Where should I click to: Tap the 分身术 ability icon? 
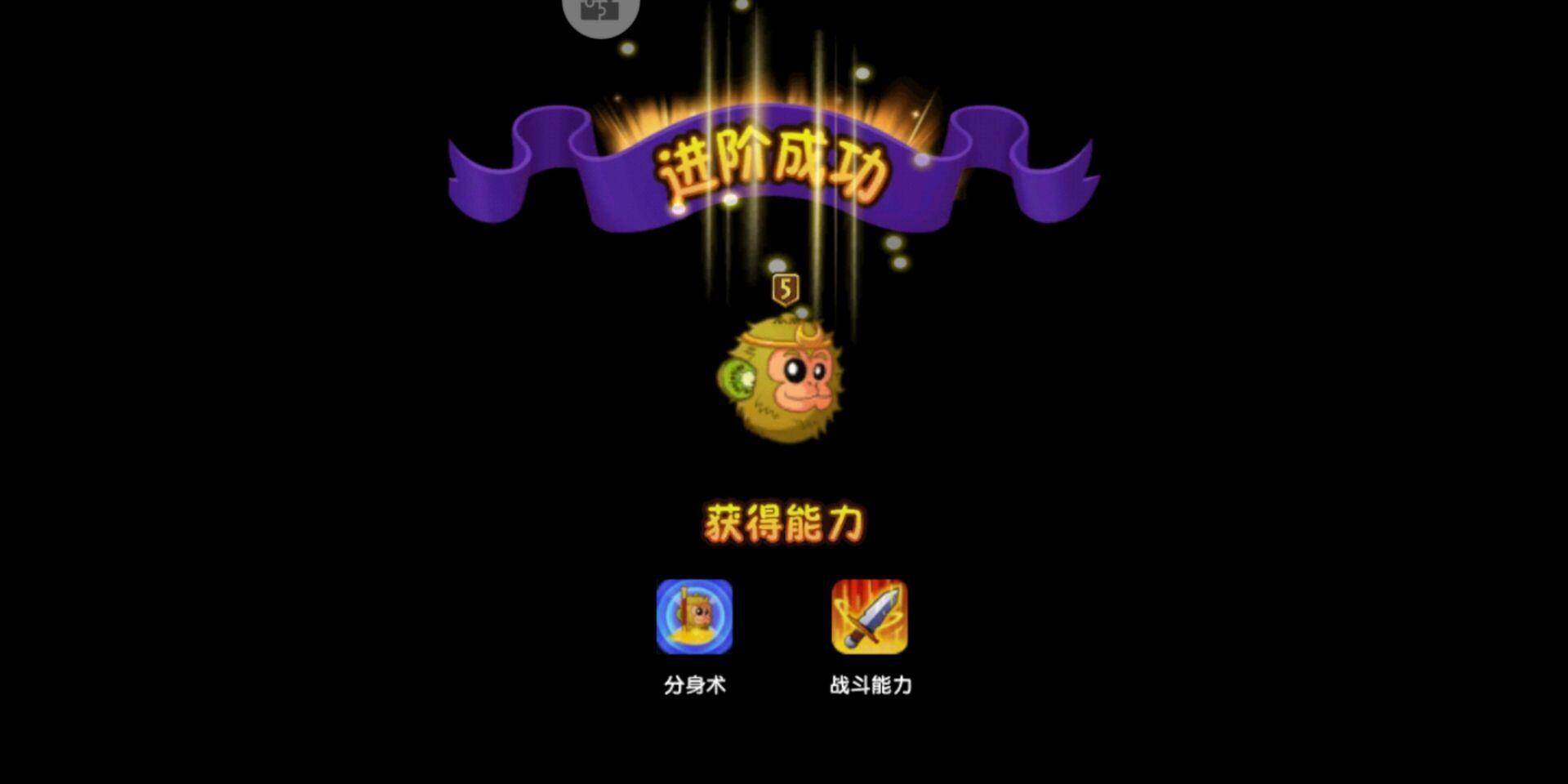coord(694,617)
